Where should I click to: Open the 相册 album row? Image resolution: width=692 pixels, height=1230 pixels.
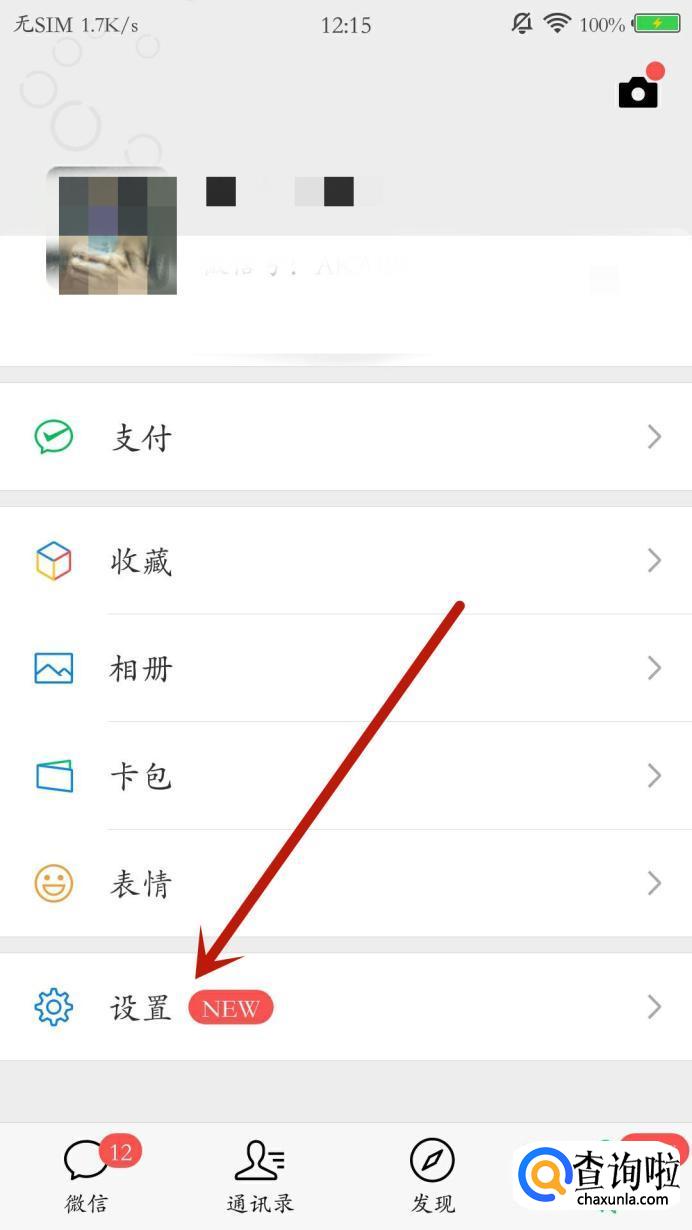pyautogui.click(x=345, y=668)
